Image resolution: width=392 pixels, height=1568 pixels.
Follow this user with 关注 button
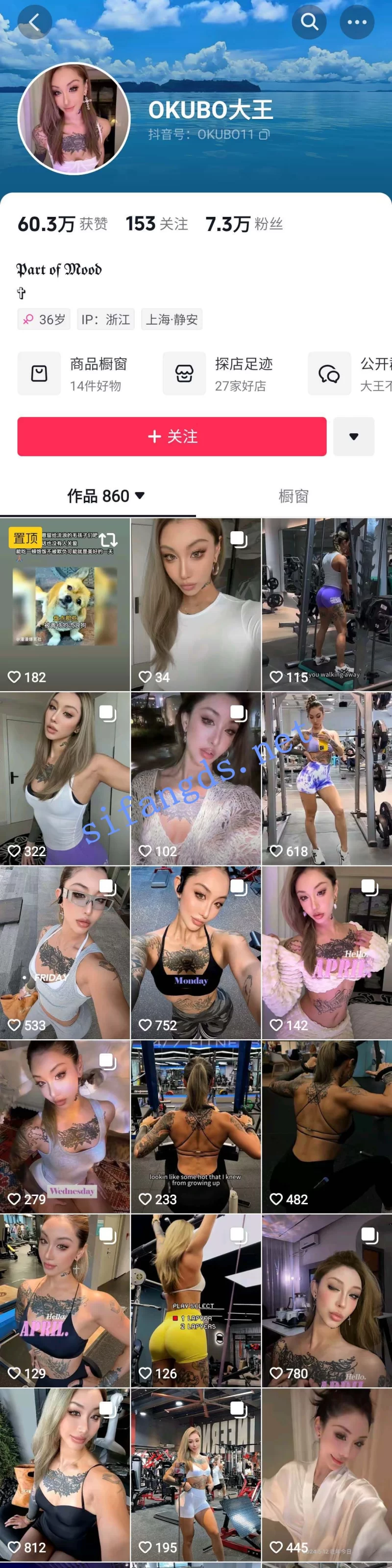coord(172,437)
